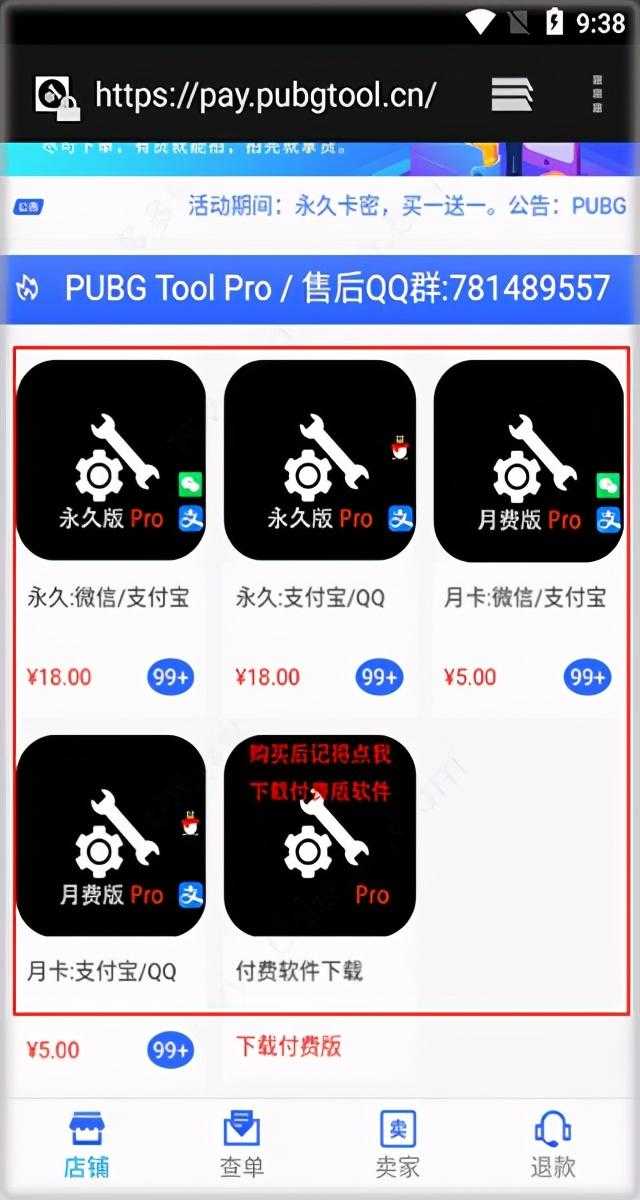Open 永久:微信/支付宝 product card
Screen dimensions: 640x1200
[x=111, y=461]
